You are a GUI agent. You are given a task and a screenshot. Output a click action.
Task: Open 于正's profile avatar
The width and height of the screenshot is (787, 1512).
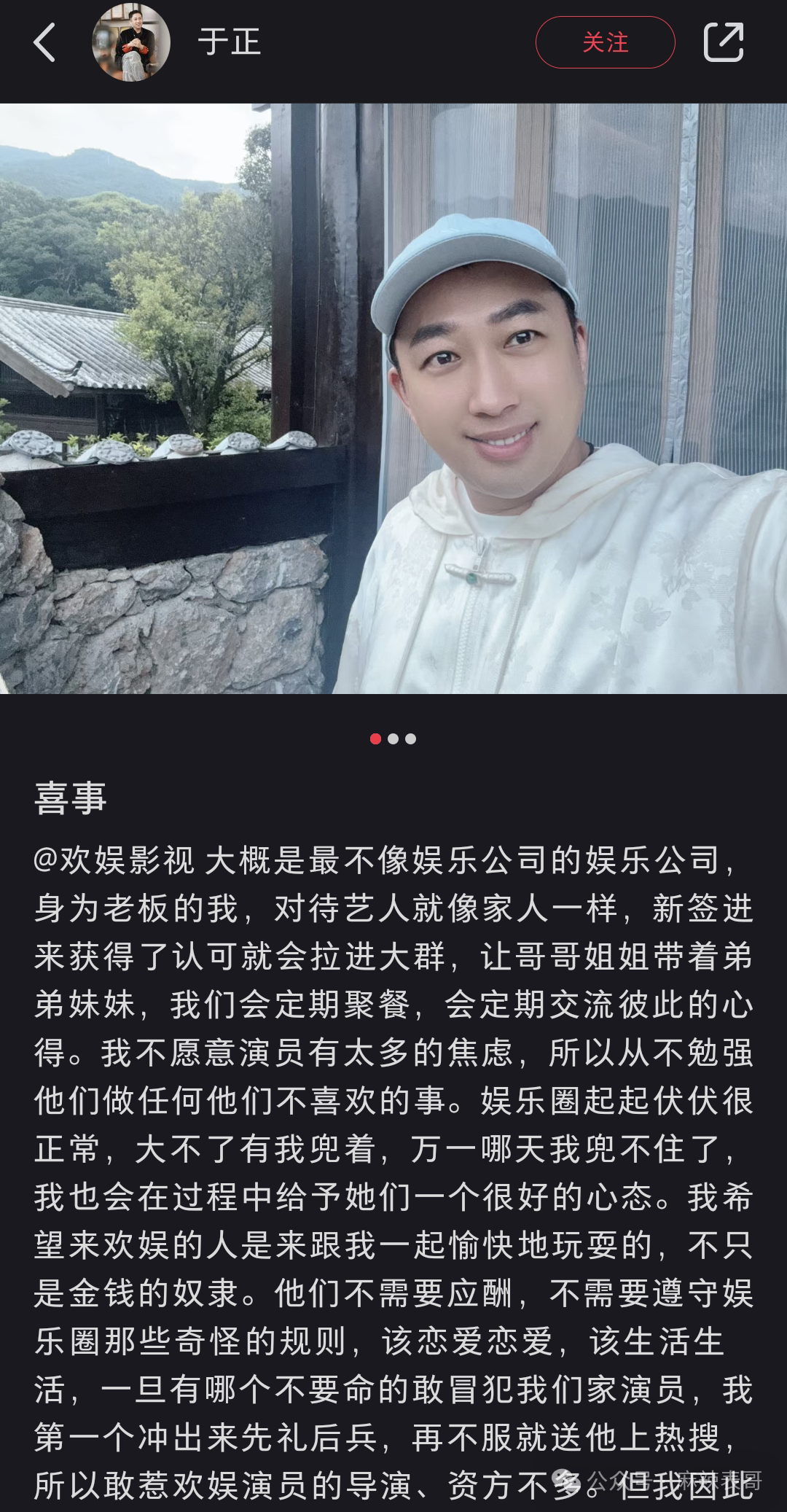pyautogui.click(x=131, y=42)
